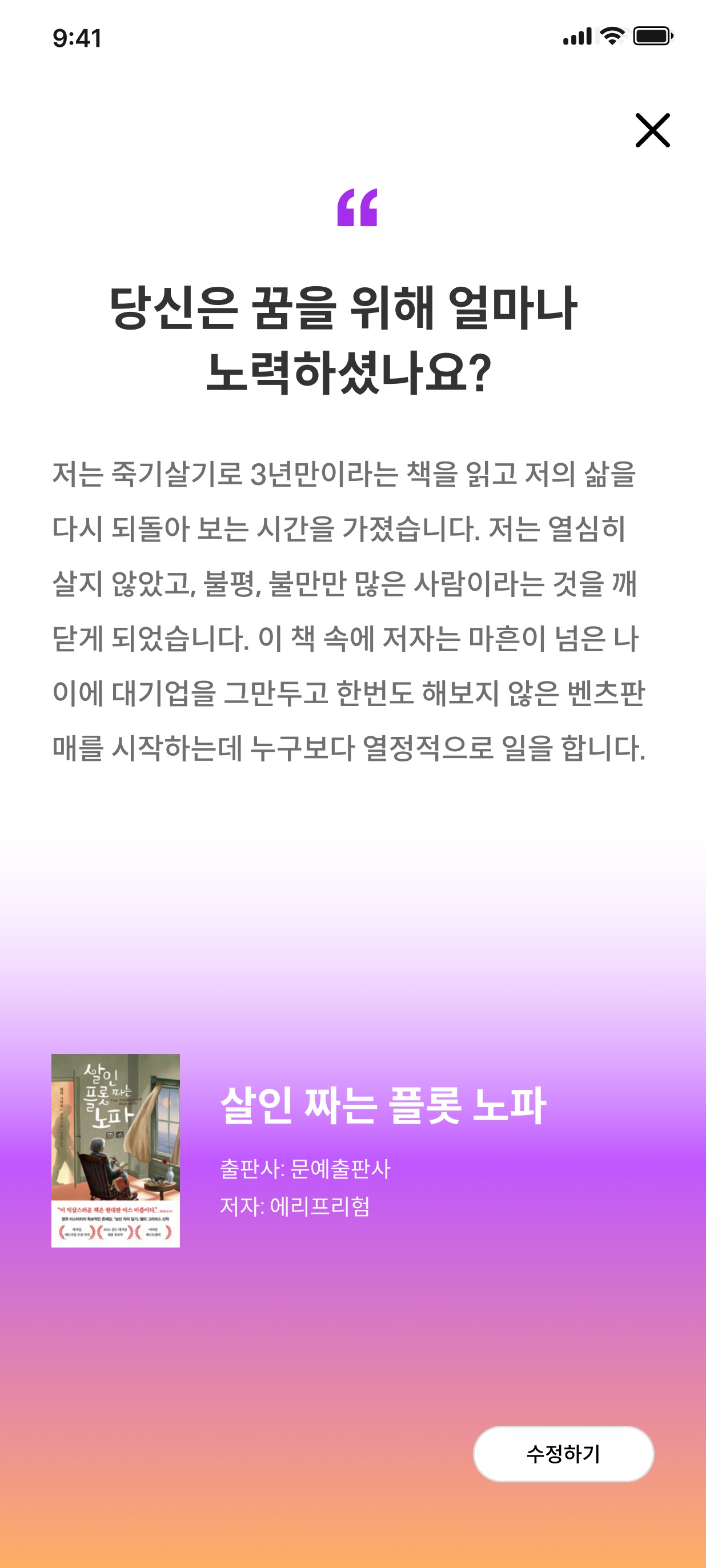Viewport: 706px width, 1568px height.
Task: Tap the 수정하기 edit button
Action: (x=563, y=1454)
